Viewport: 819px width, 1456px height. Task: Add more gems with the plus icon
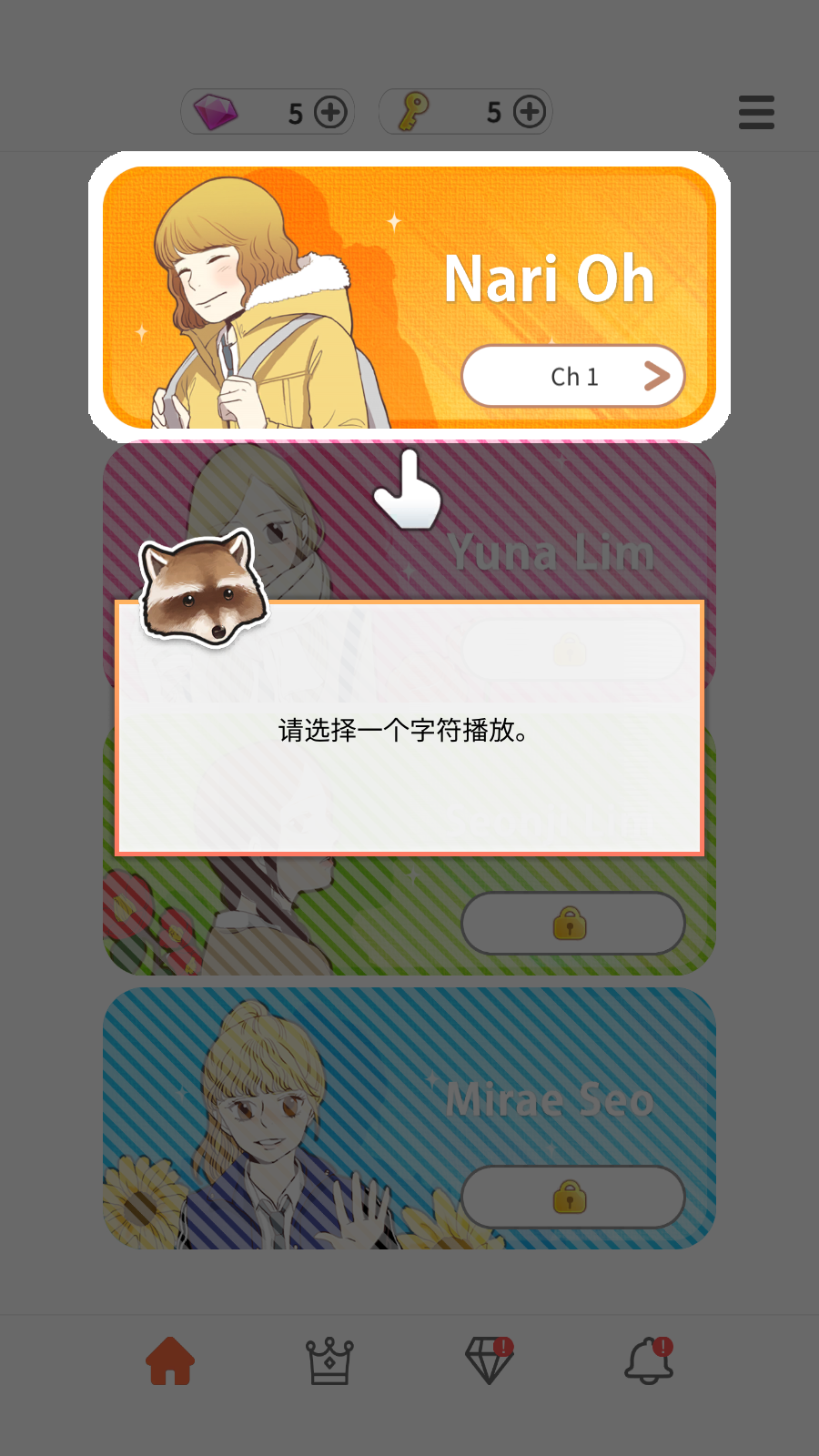point(331,112)
